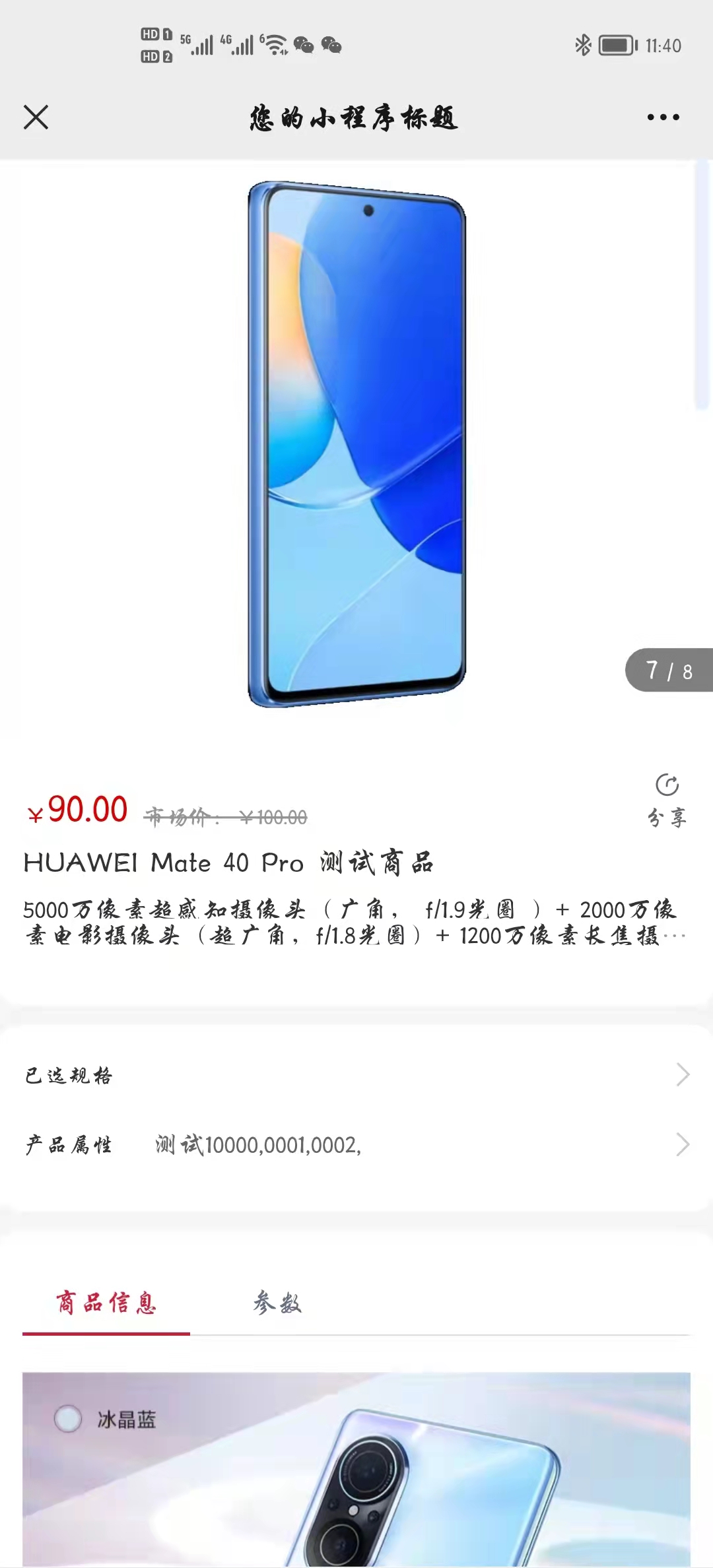Open the 已选规格 specification selector

(356, 1075)
